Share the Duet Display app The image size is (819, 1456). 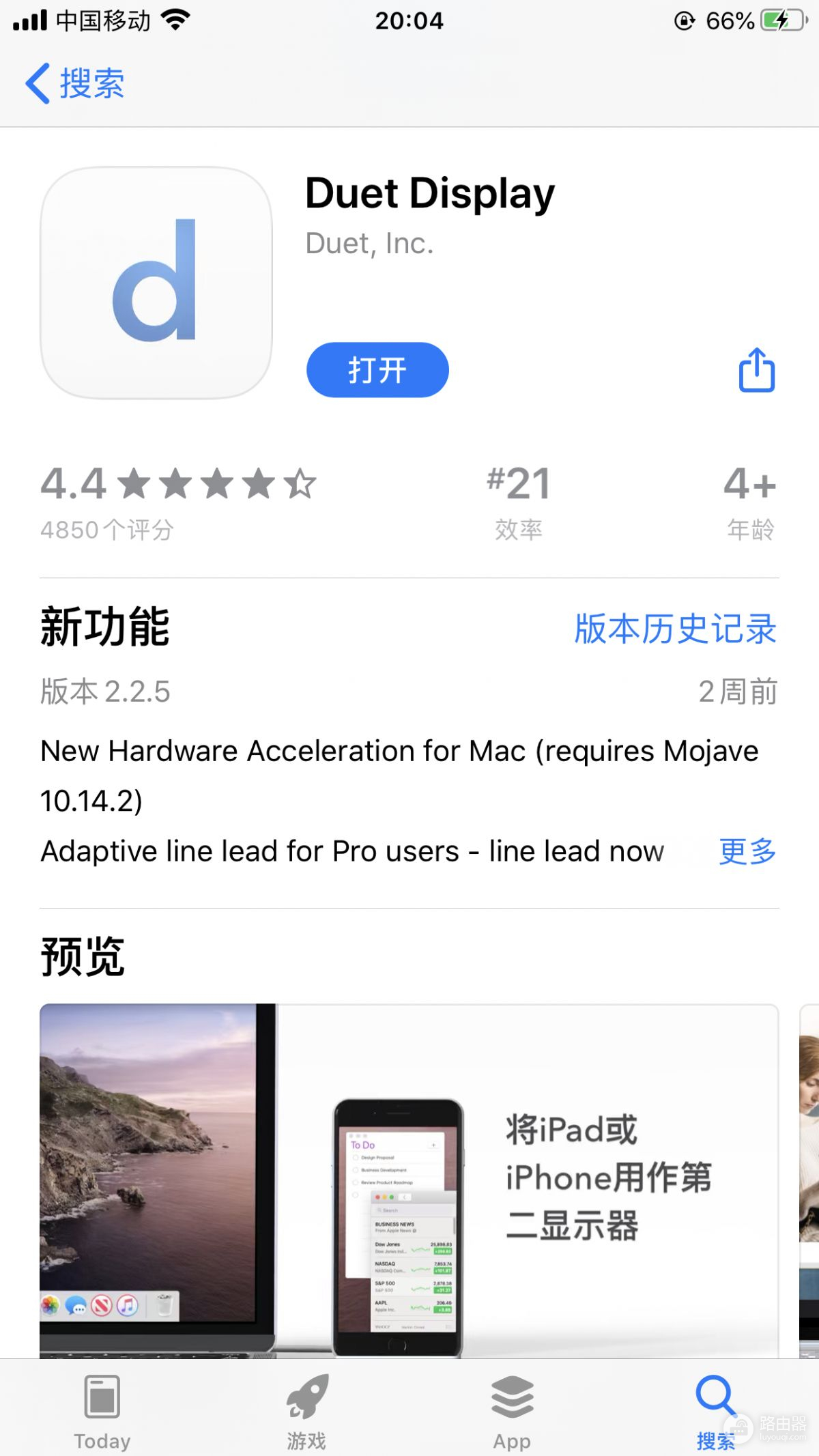756,370
